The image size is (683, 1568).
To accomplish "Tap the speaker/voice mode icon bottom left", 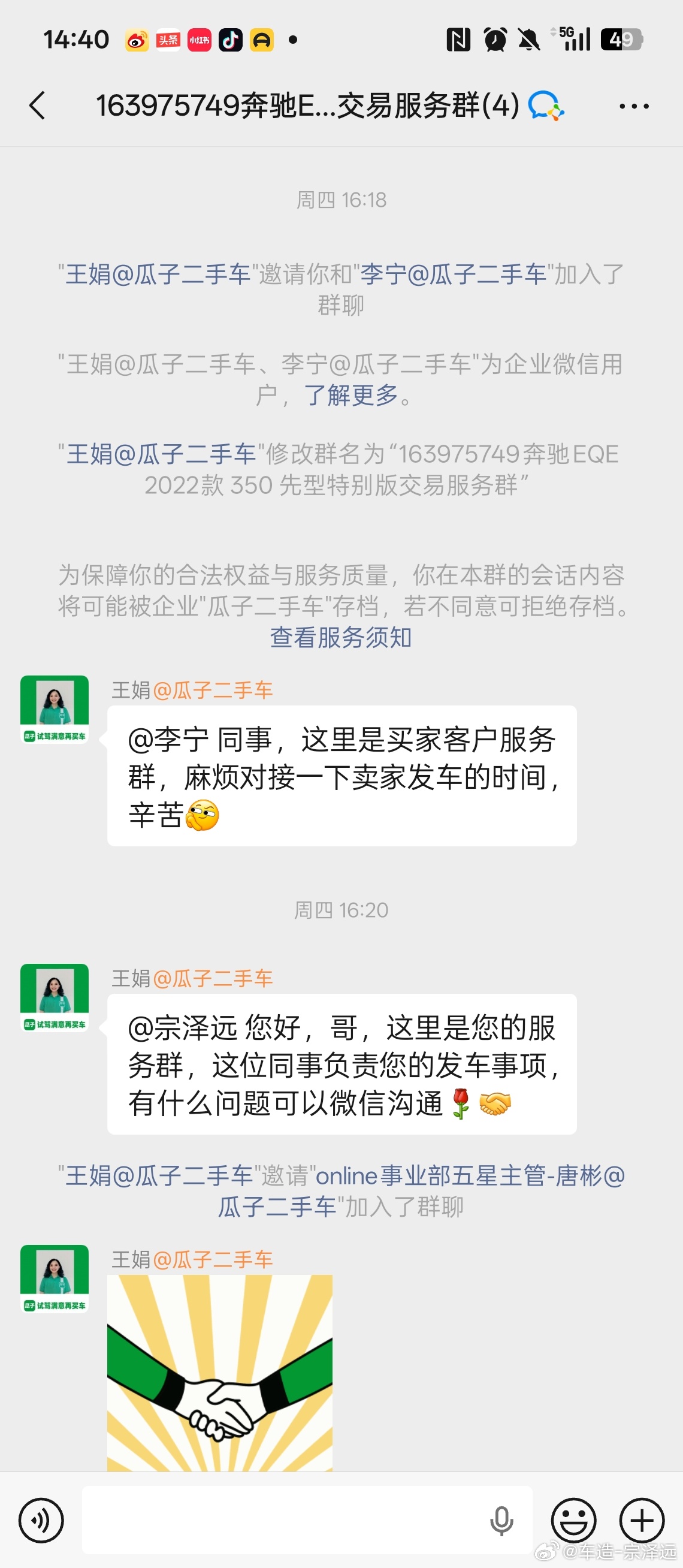I will pos(41,1519).
